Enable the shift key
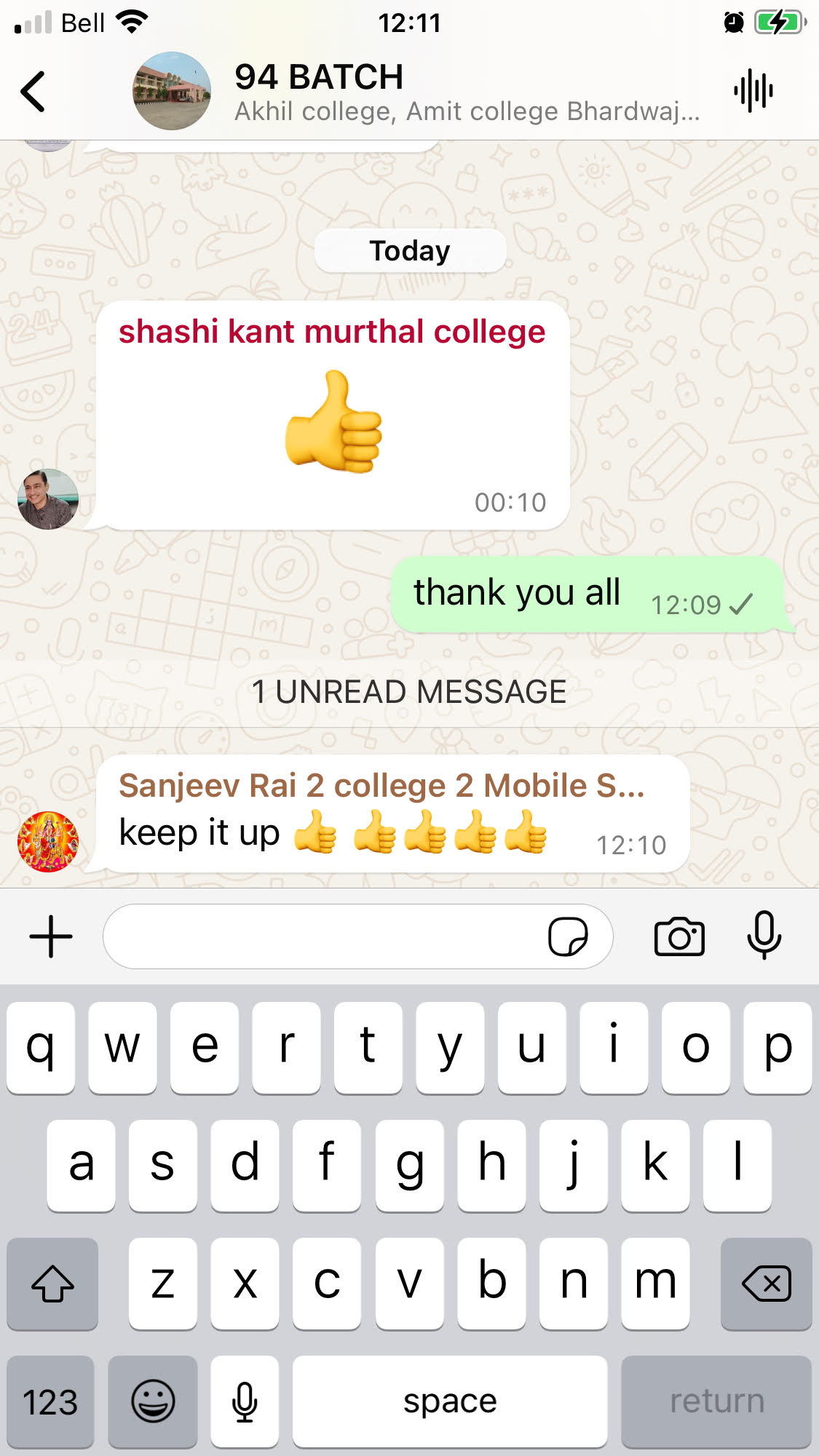This screenshot has width=819, height=1456. 52,1284
